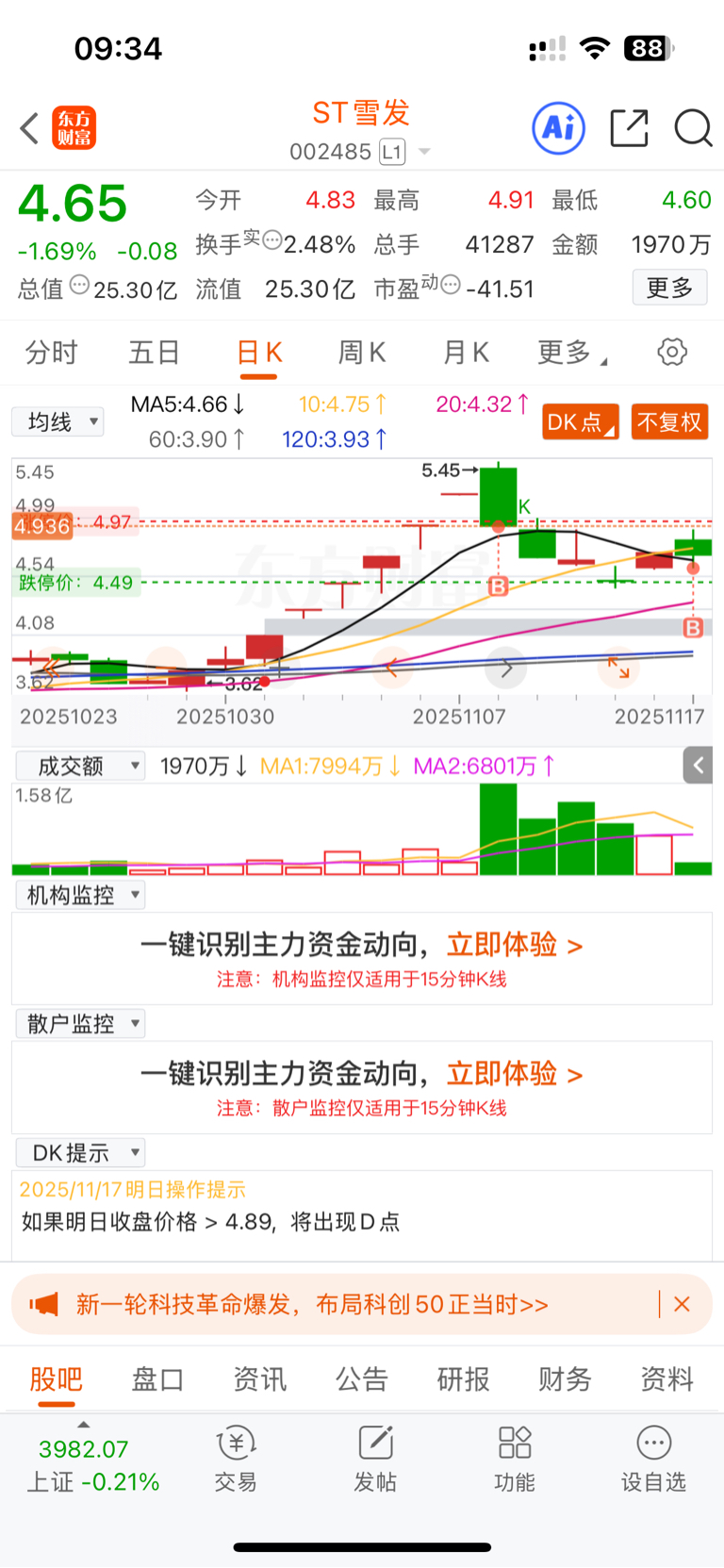The width and height of the screenshot is (724, 1568).
Task: Open chart settings gear
Action: point(672,353)
